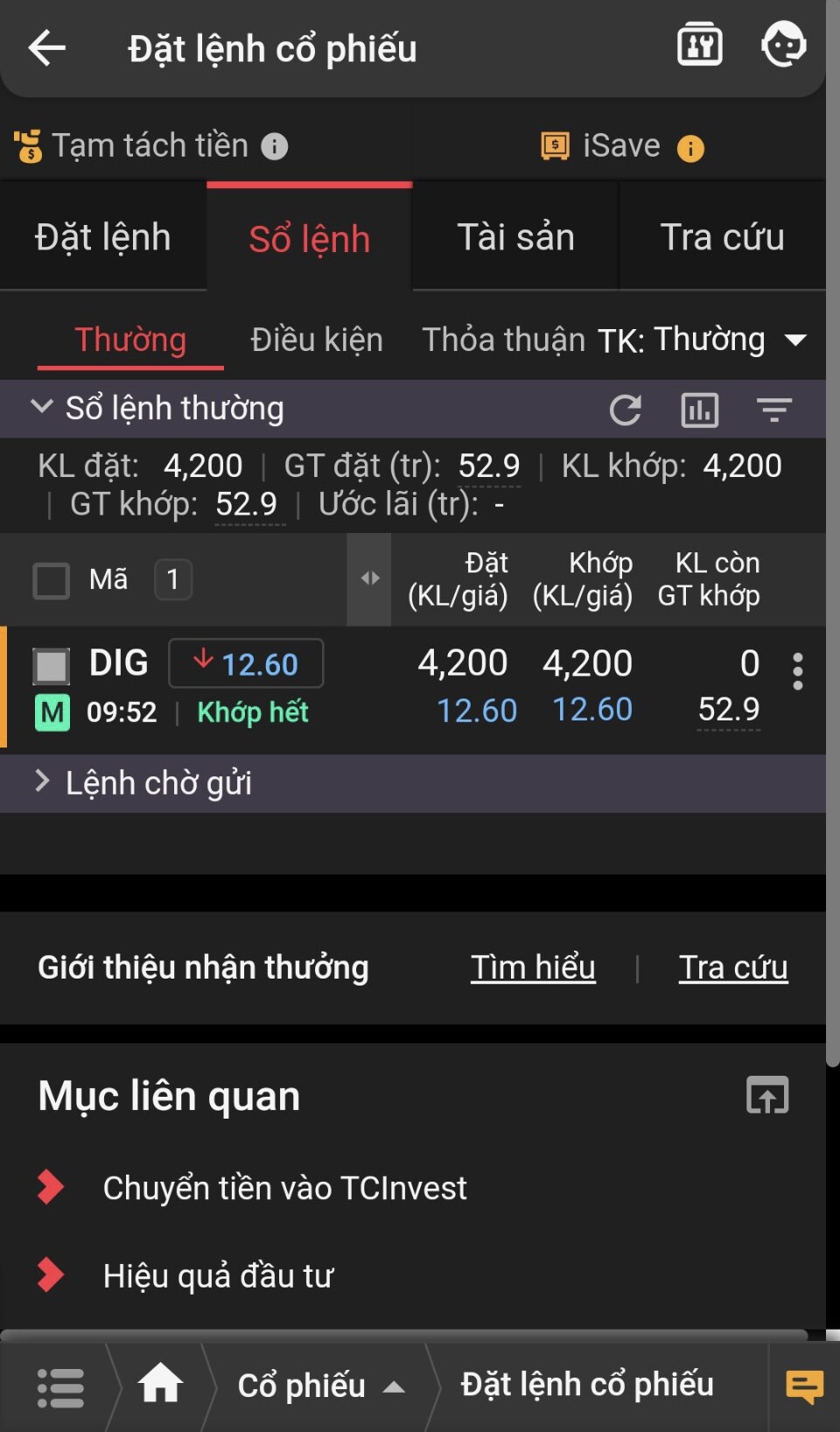Screen dimensions: 840x1432
Task: Open Hiệu quả đầu tư
Action: click(x=218, y=1275)
